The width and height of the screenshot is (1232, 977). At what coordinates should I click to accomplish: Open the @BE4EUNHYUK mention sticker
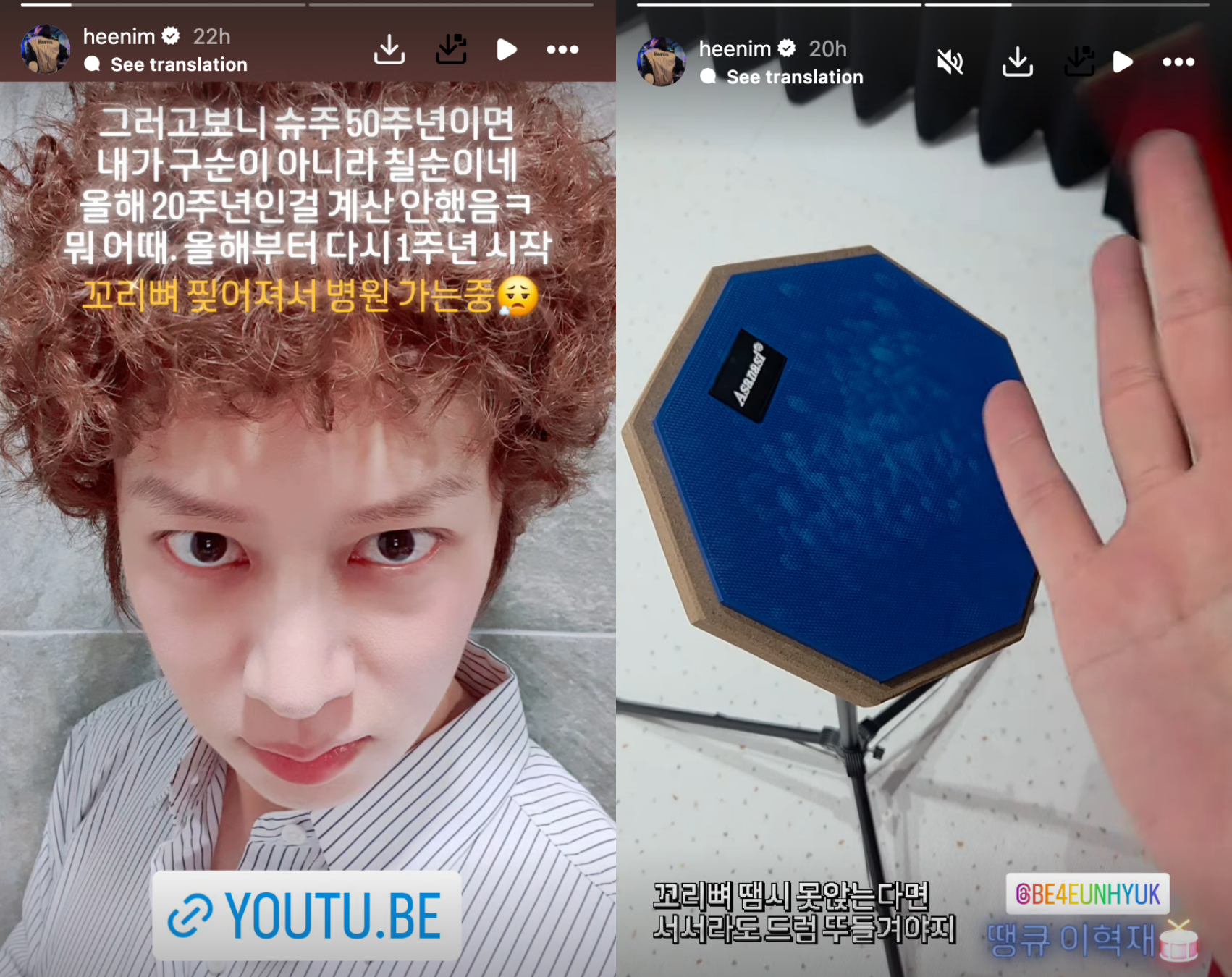pyautogui.click(x=1087, y=894)
